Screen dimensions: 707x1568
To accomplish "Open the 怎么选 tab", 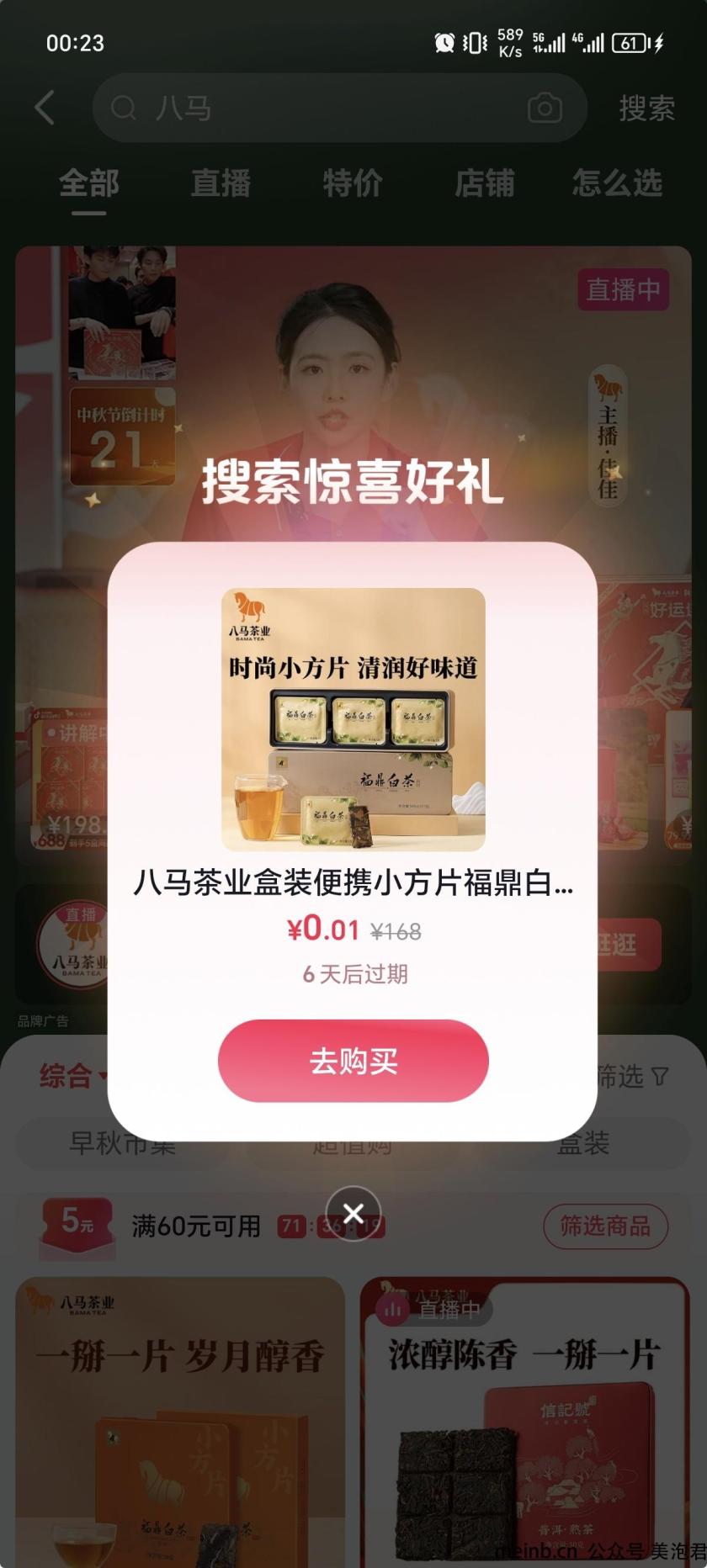I will point(617,183).
